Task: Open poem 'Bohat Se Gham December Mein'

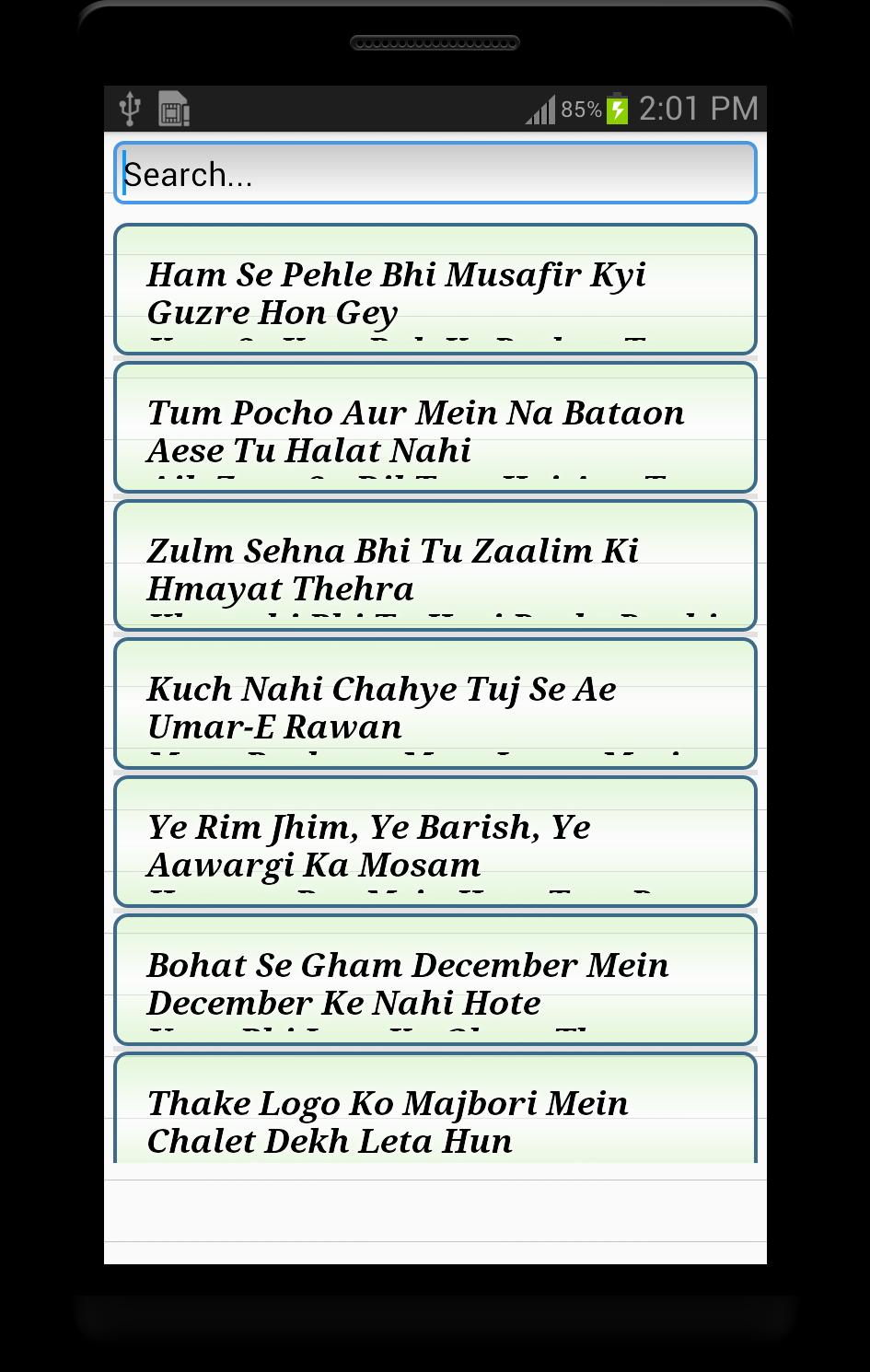Action: coord(435,981)
